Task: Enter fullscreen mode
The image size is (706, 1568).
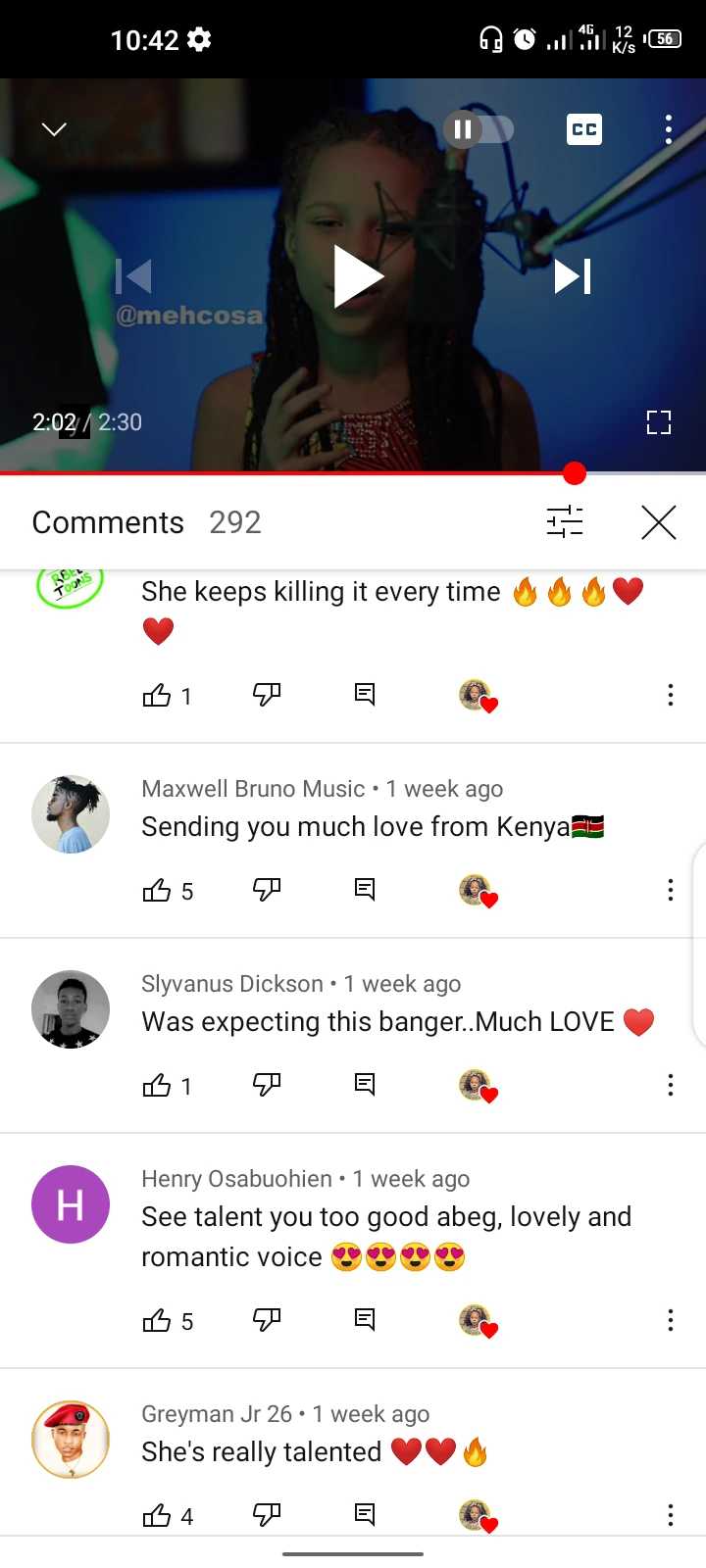Action: (x=659, y=422)
